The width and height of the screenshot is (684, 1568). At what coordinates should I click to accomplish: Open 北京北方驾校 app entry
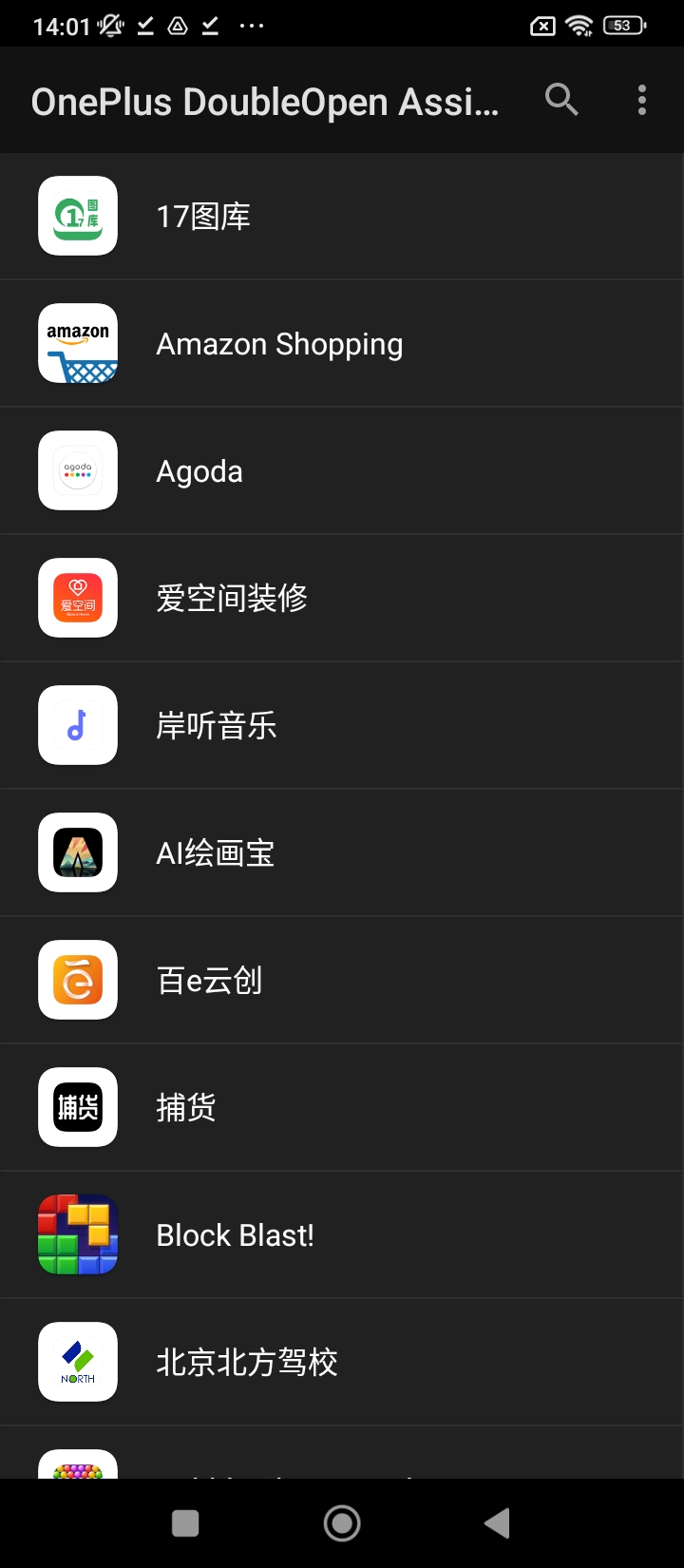tap(342, 1363)
